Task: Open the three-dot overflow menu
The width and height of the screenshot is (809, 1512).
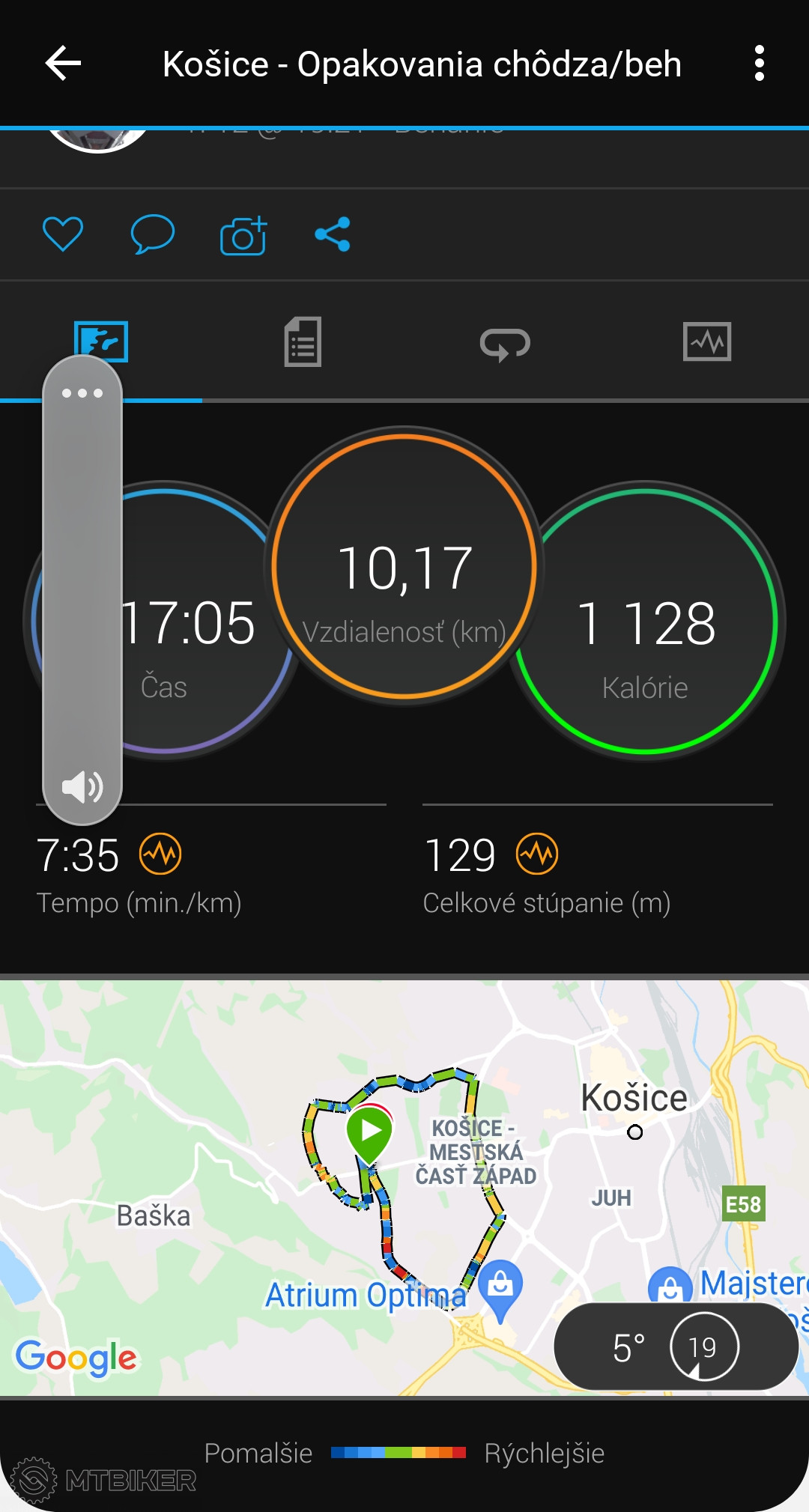Action: coord(759,64)
